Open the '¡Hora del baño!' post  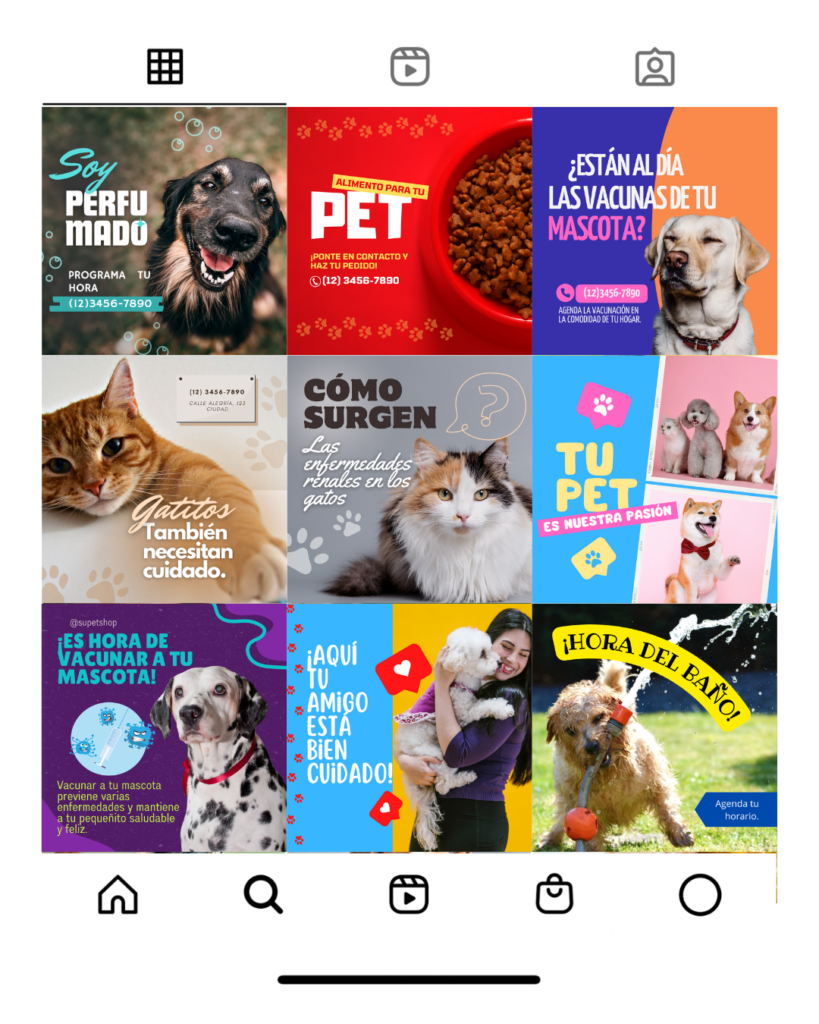(654, 727)
